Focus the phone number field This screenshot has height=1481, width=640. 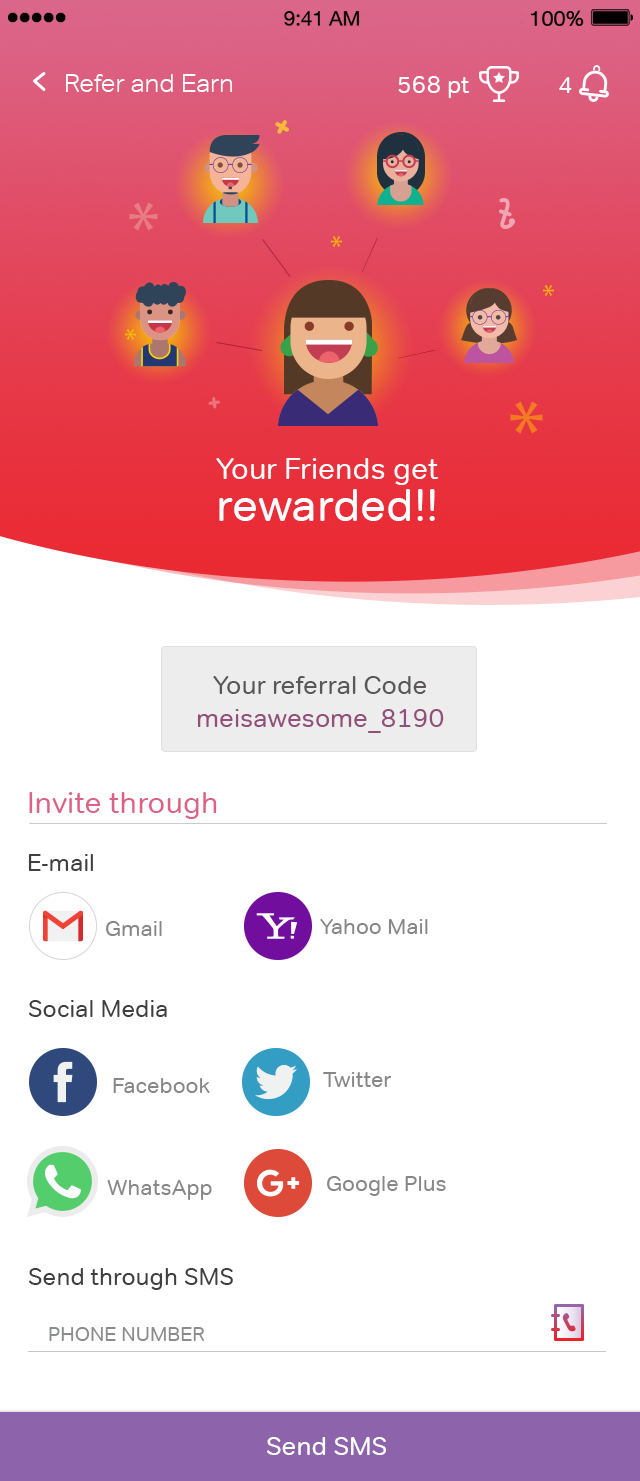click(280, 1334)
